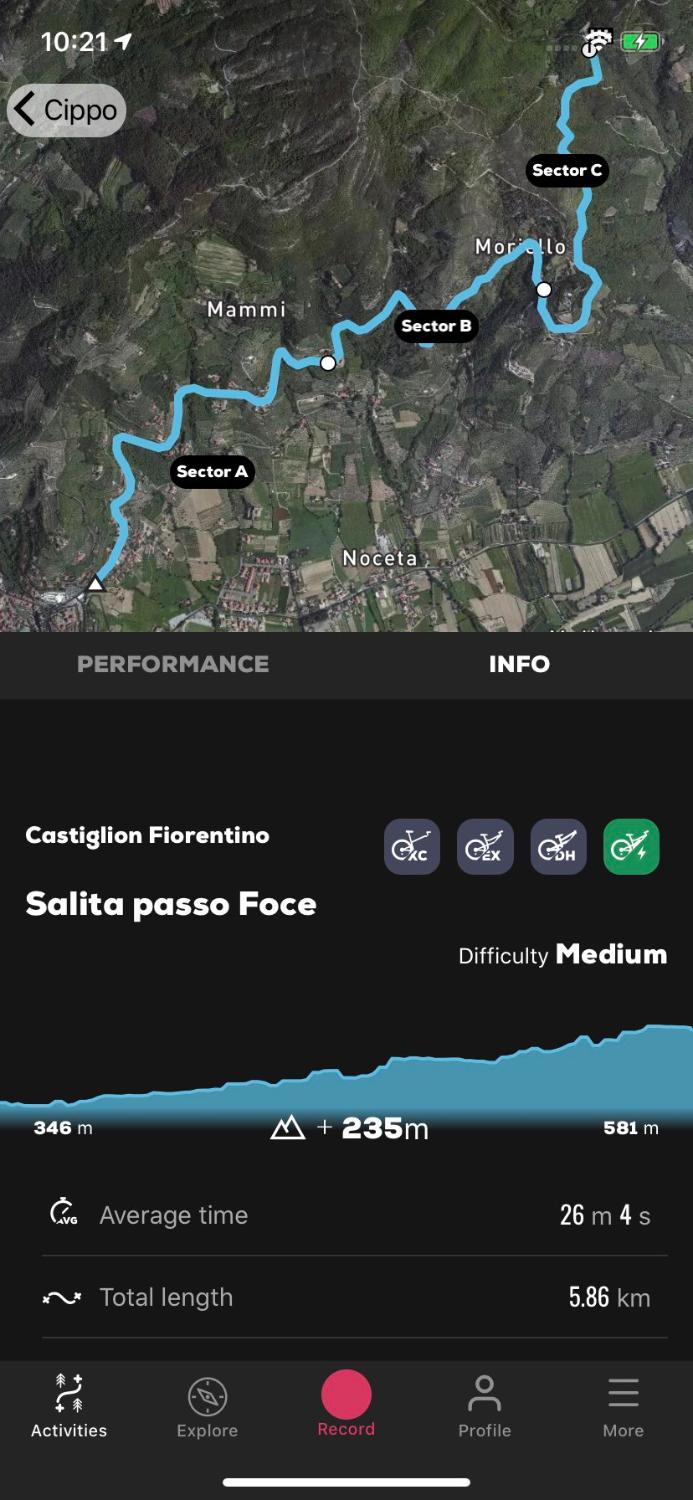The image size is (693, 1500).
Task: Tap the Sector A map label
Action: tap(212, 472)
